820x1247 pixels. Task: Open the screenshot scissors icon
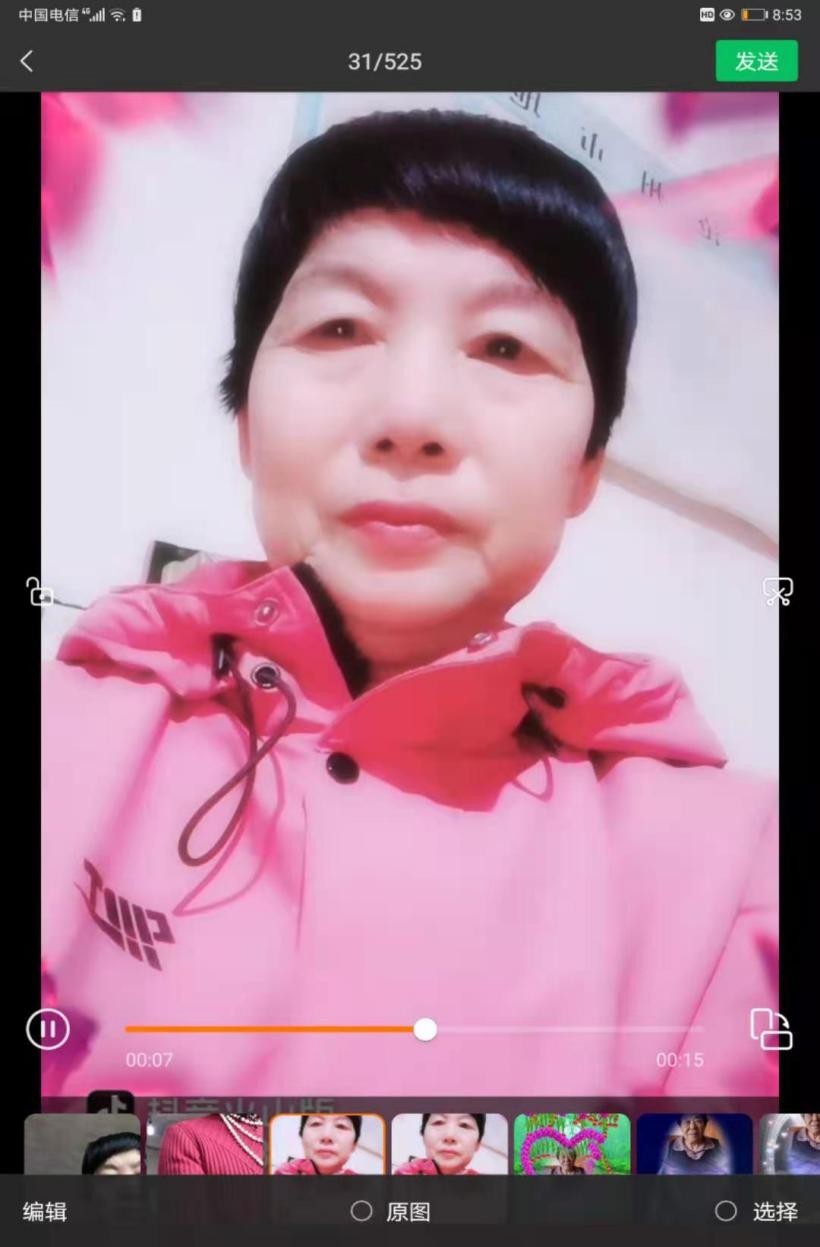pos(777,591)
